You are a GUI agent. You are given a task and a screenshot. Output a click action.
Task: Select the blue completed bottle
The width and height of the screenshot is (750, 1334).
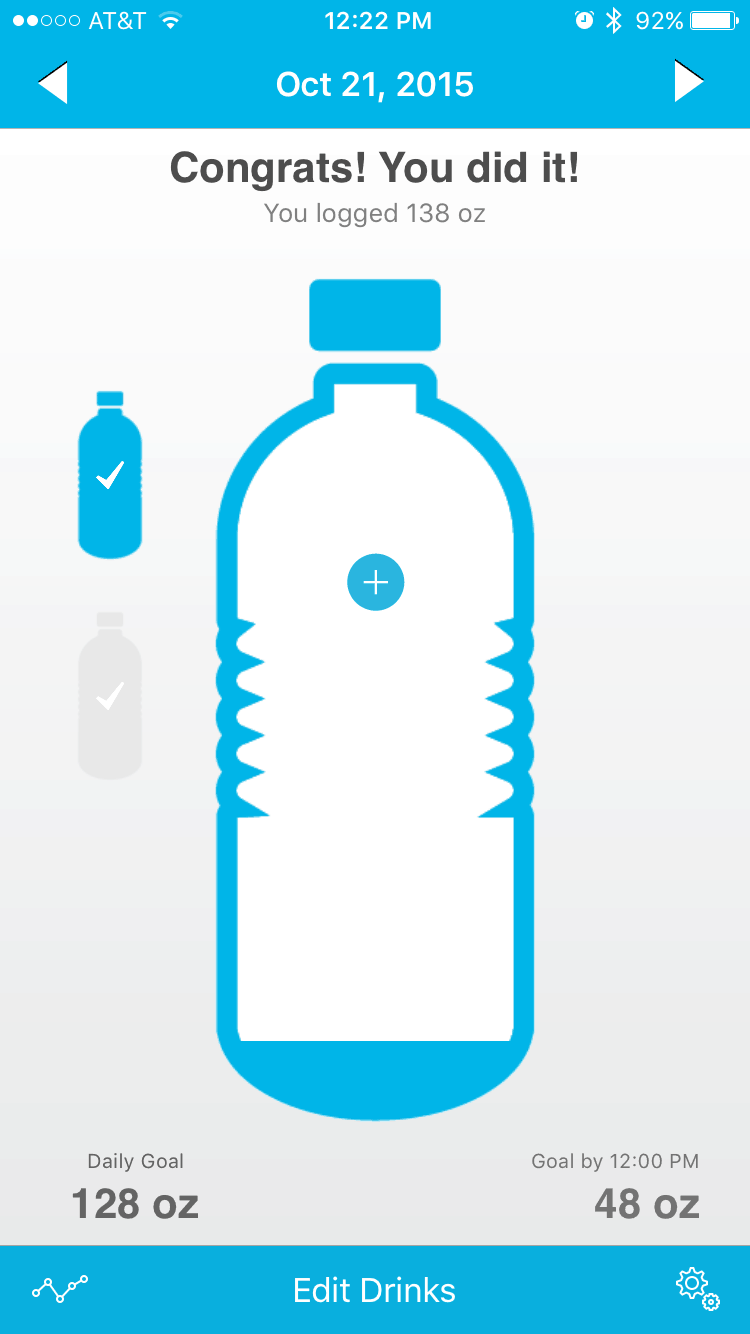pos(110,475)
